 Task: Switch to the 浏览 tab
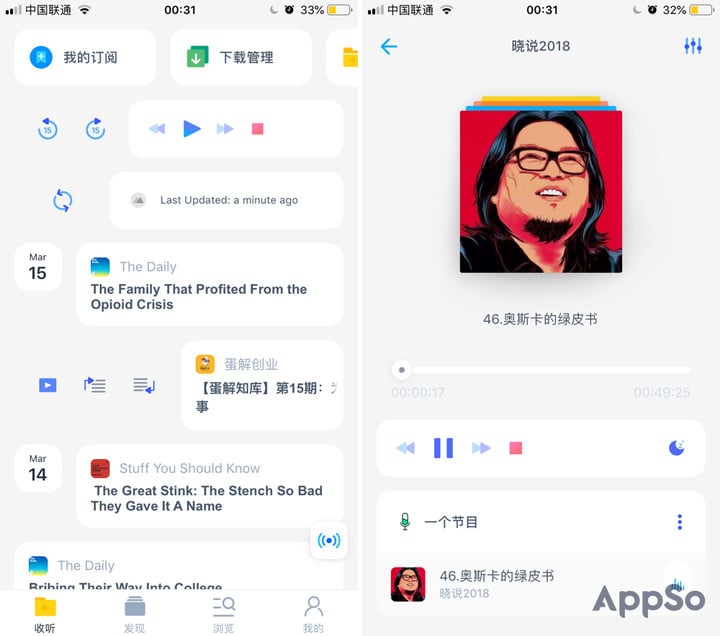(x=223, y=614)
